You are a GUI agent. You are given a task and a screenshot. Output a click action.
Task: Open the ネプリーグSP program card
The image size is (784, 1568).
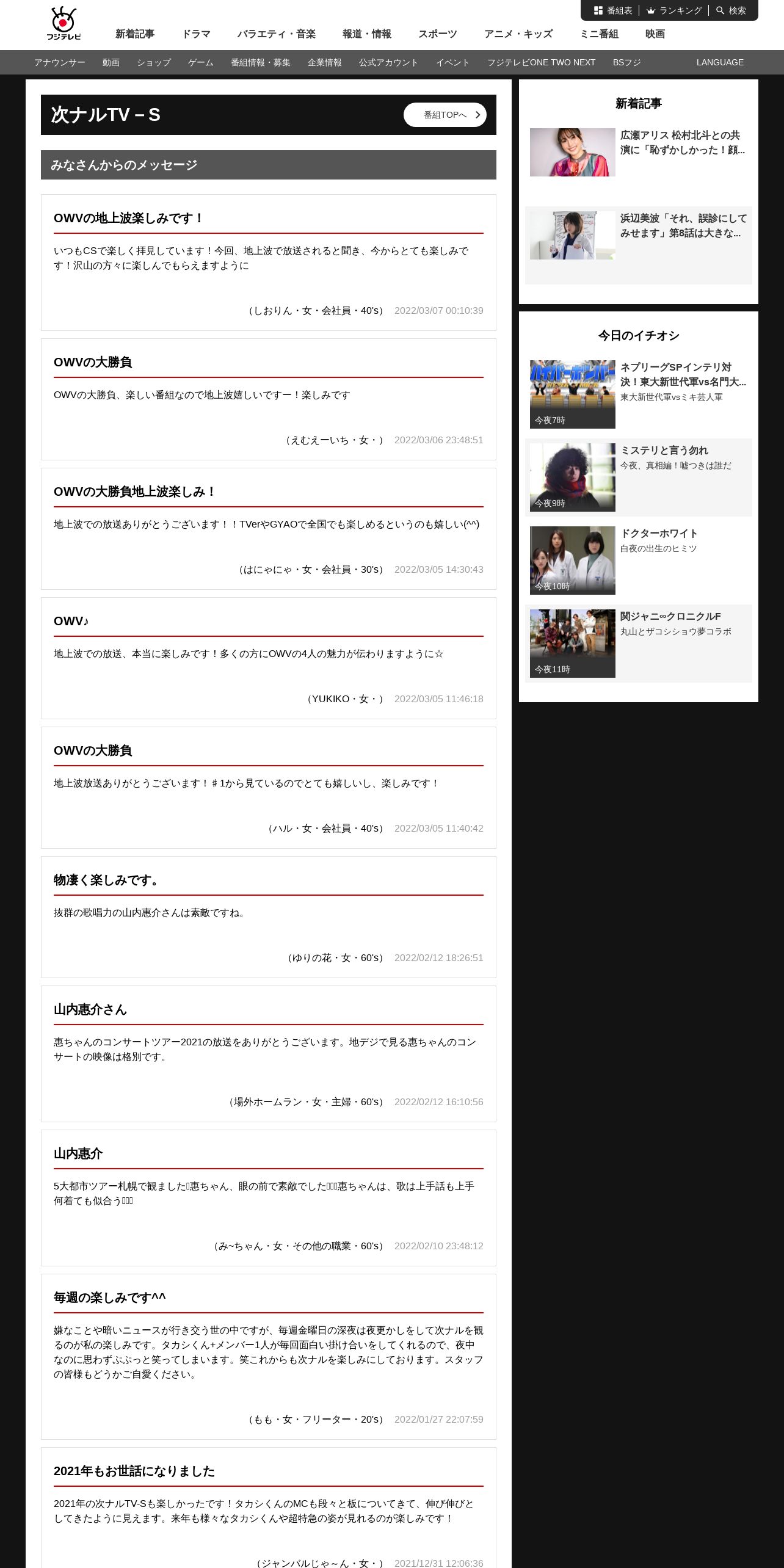[x=639, y=394]
